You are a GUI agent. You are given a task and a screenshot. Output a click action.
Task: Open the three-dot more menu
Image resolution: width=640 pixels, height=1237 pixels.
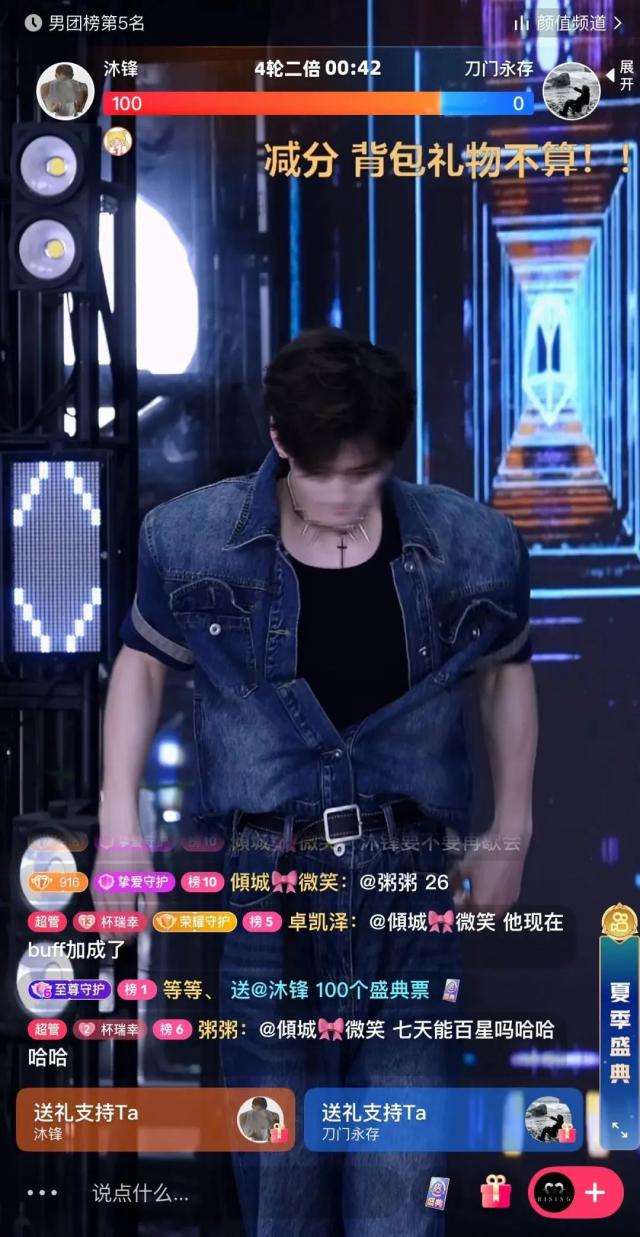click(42, 1192)
